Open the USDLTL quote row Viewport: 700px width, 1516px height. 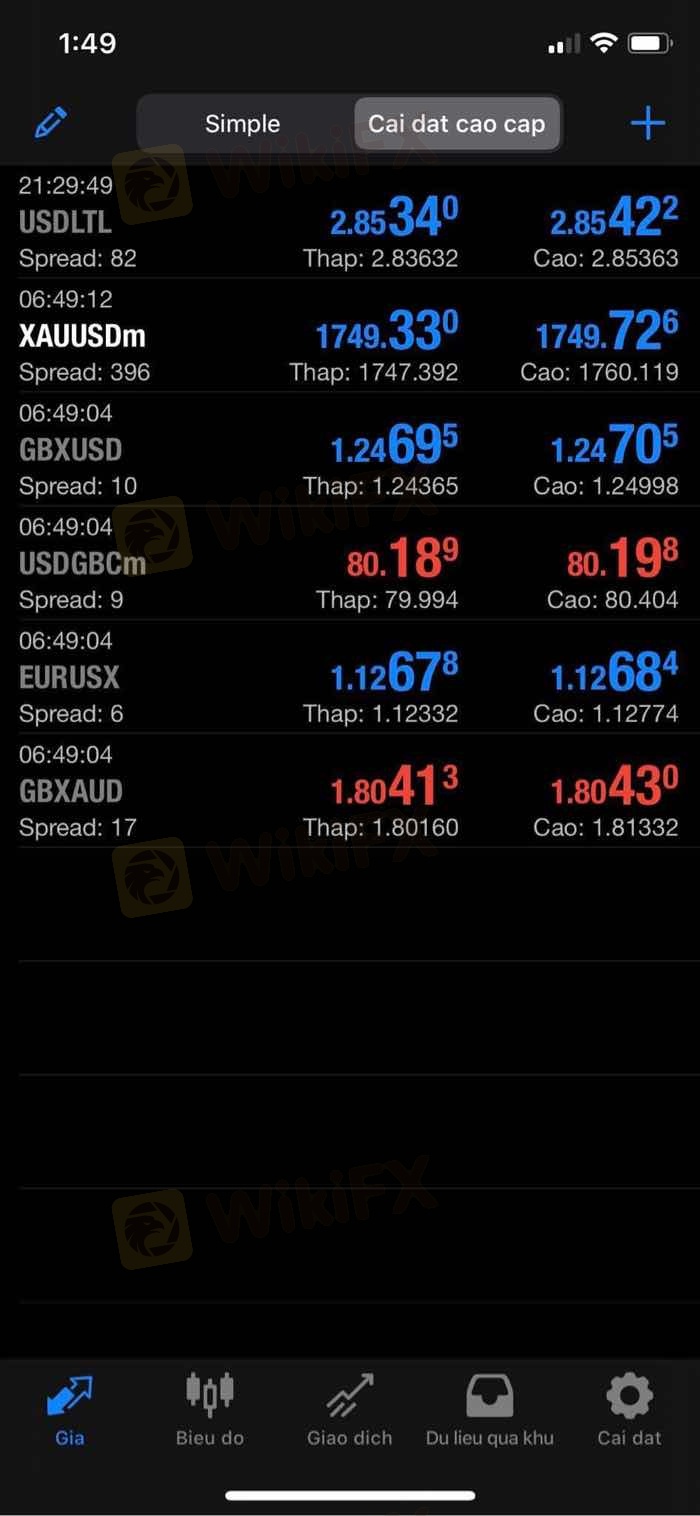tap(348, 222)
